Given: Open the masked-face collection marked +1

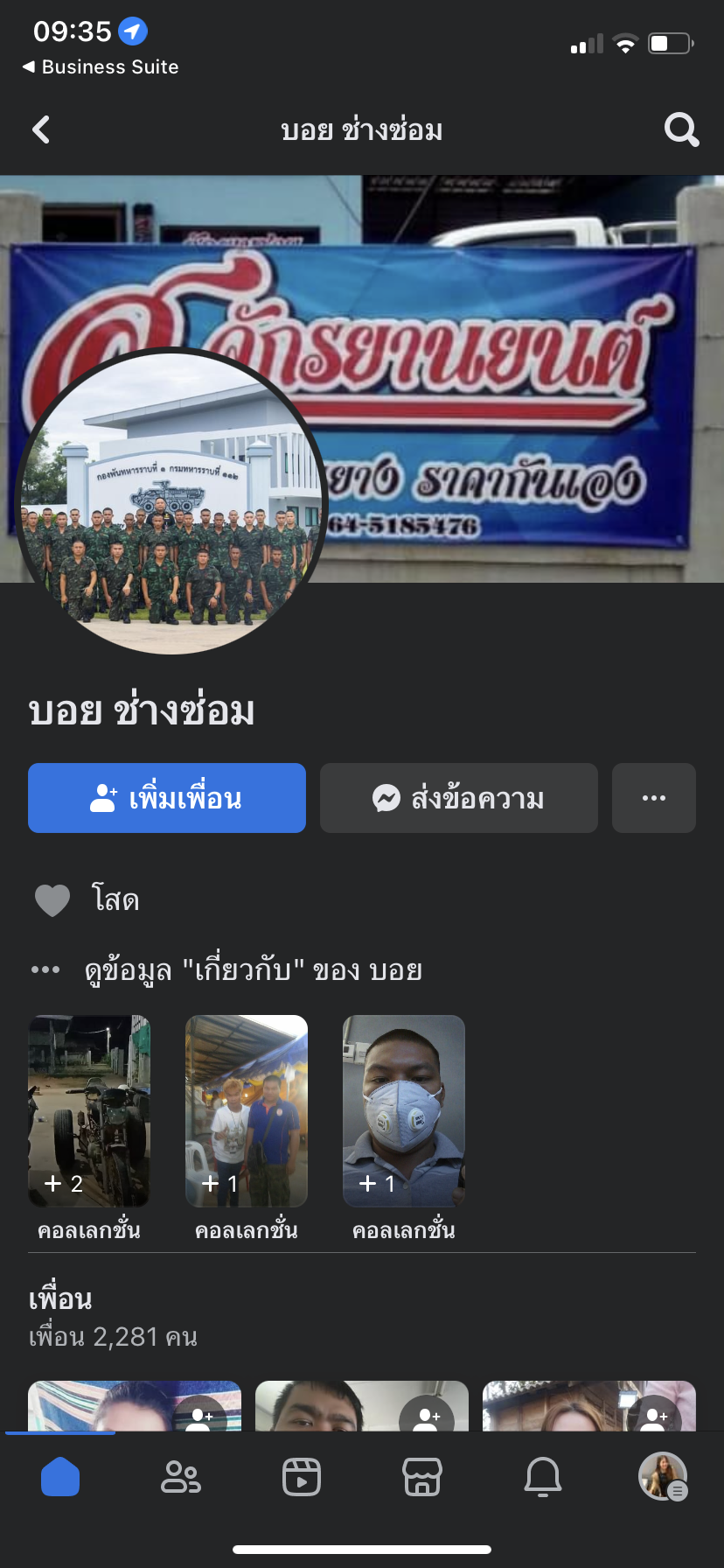Looking at the screenshot, I should [x=404, y=1111].
